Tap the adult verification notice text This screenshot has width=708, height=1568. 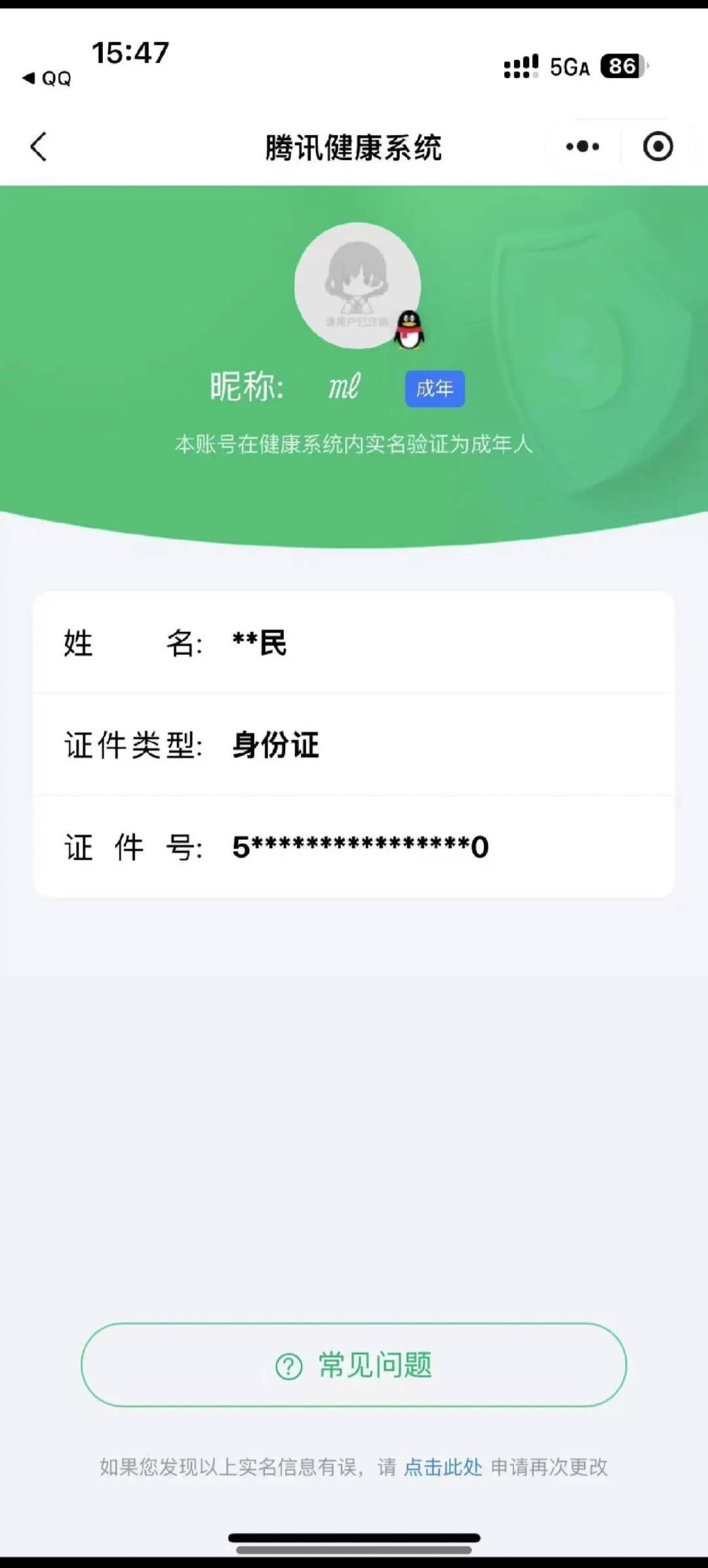pyautogui.click(x=354, y=446)
